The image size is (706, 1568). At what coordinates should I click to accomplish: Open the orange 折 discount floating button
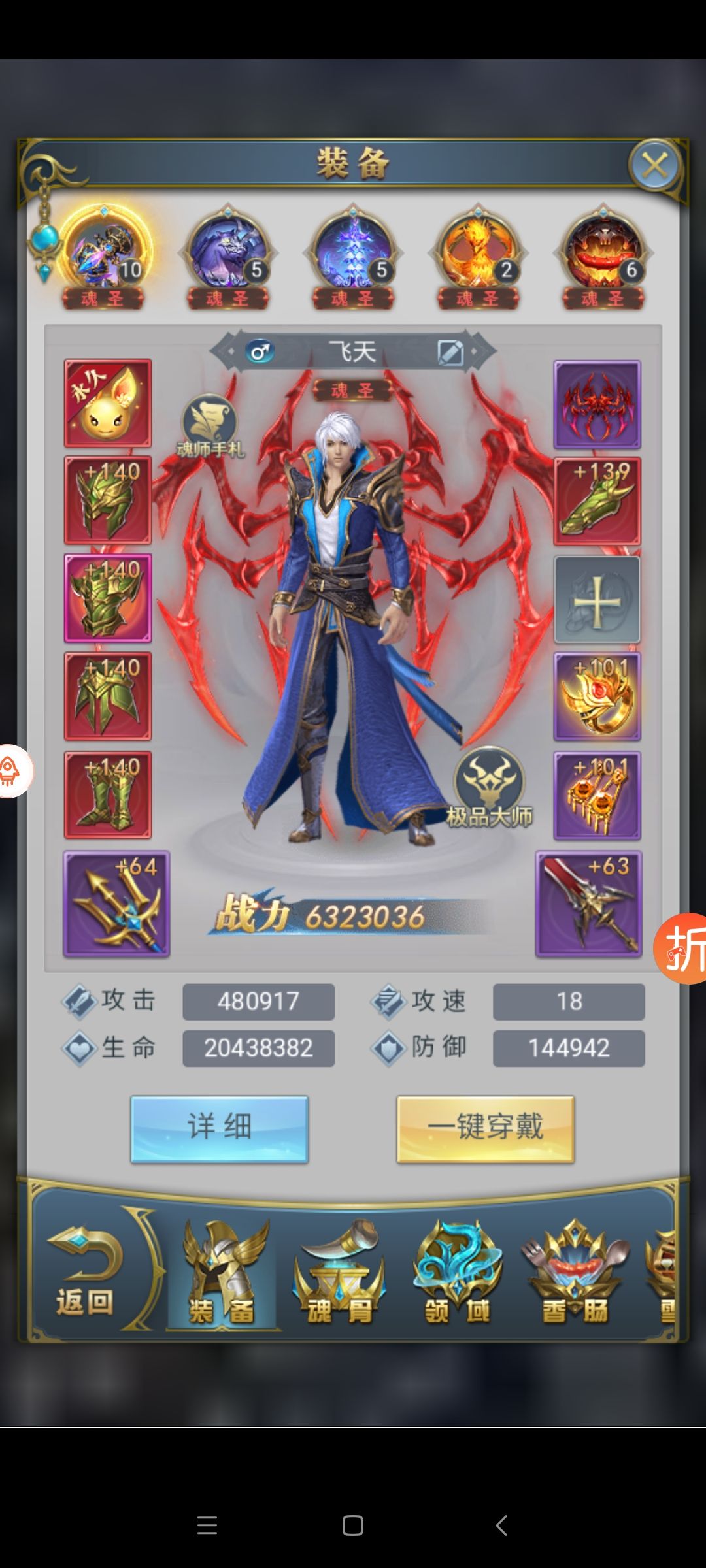coord(683,948)
